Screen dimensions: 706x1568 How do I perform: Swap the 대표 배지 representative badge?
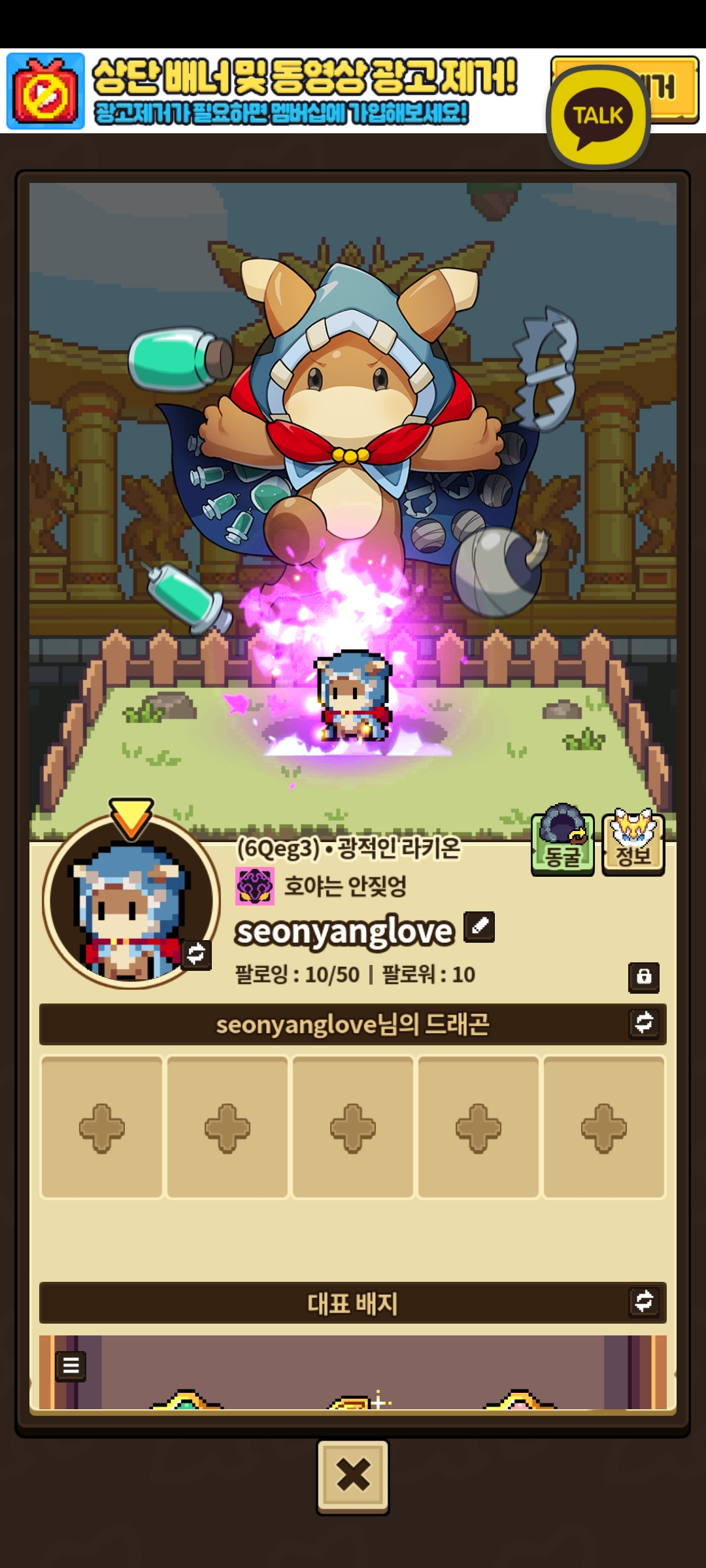coord(644,1301)
